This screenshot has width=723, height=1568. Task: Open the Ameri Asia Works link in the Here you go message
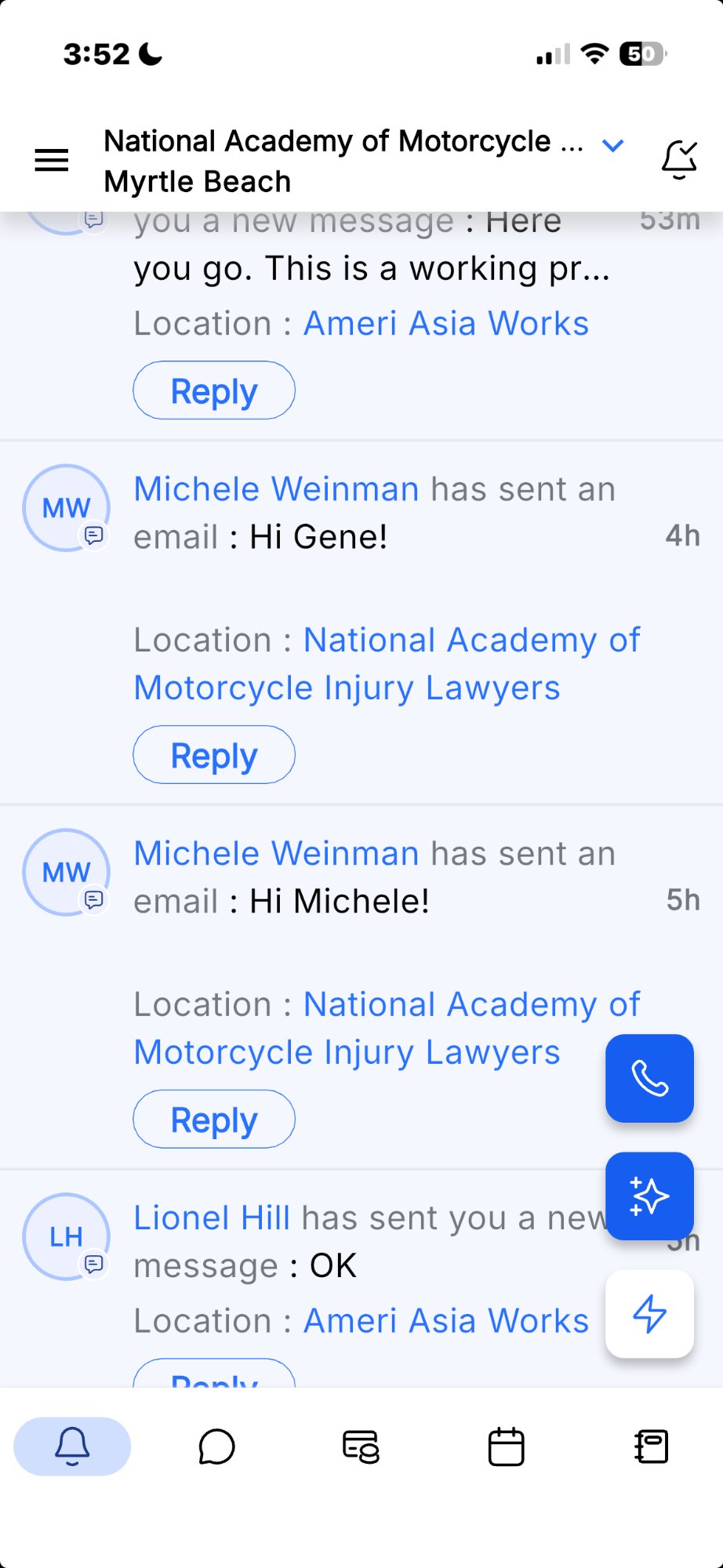[x=445, y=324]
